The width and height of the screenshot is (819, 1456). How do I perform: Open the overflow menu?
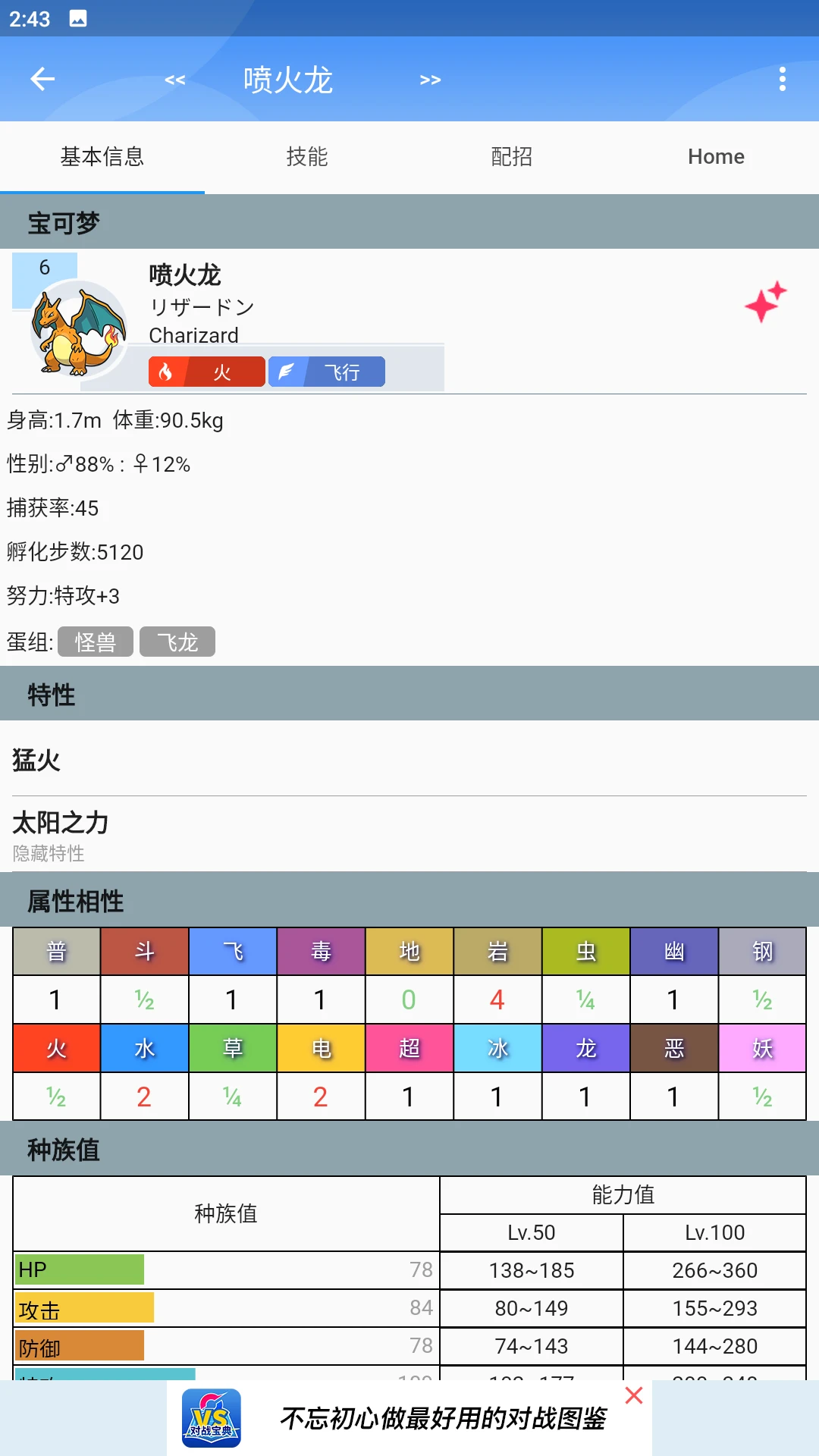pos(782,79)
